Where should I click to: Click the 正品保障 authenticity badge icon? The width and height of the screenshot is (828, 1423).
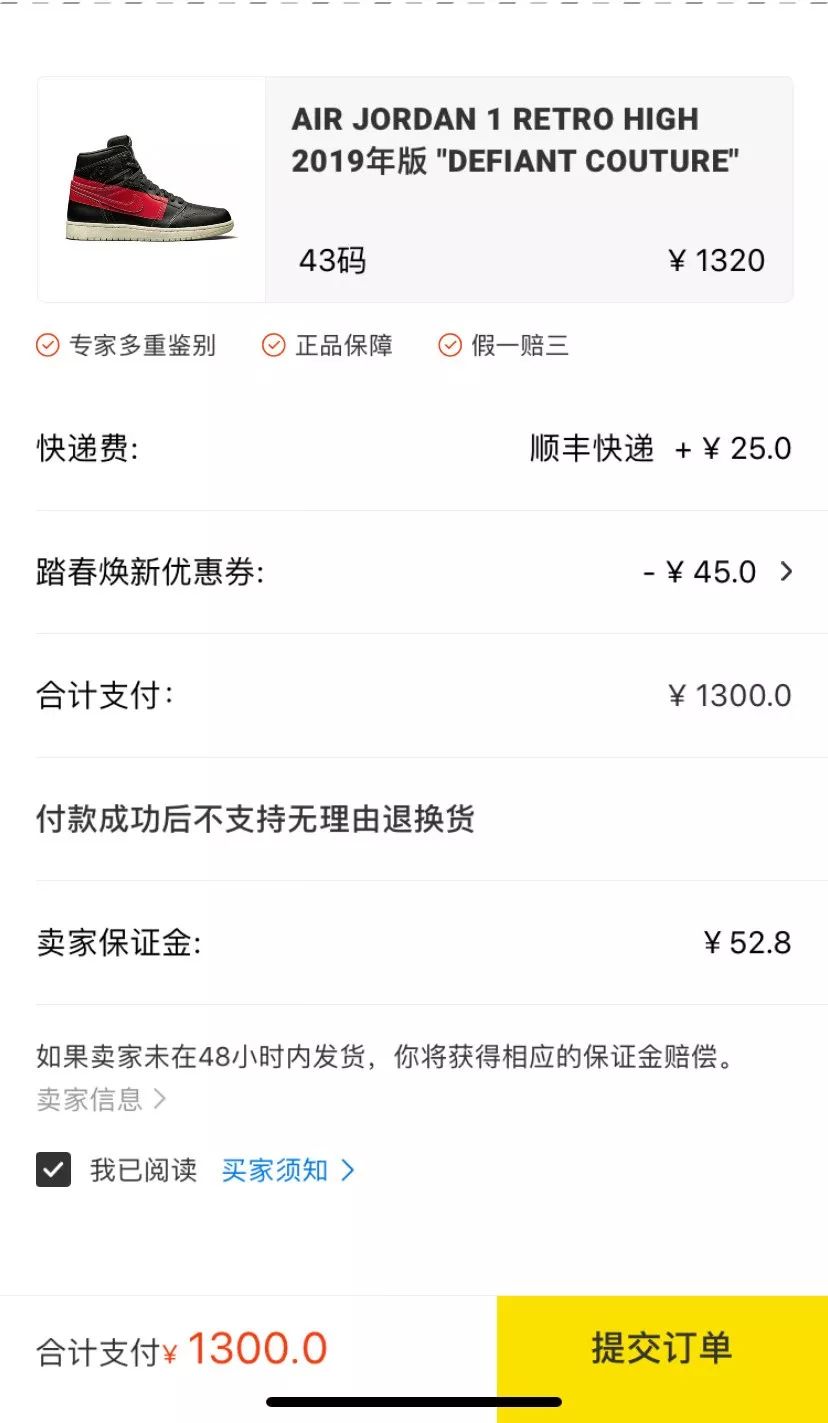tap(272, 344)
